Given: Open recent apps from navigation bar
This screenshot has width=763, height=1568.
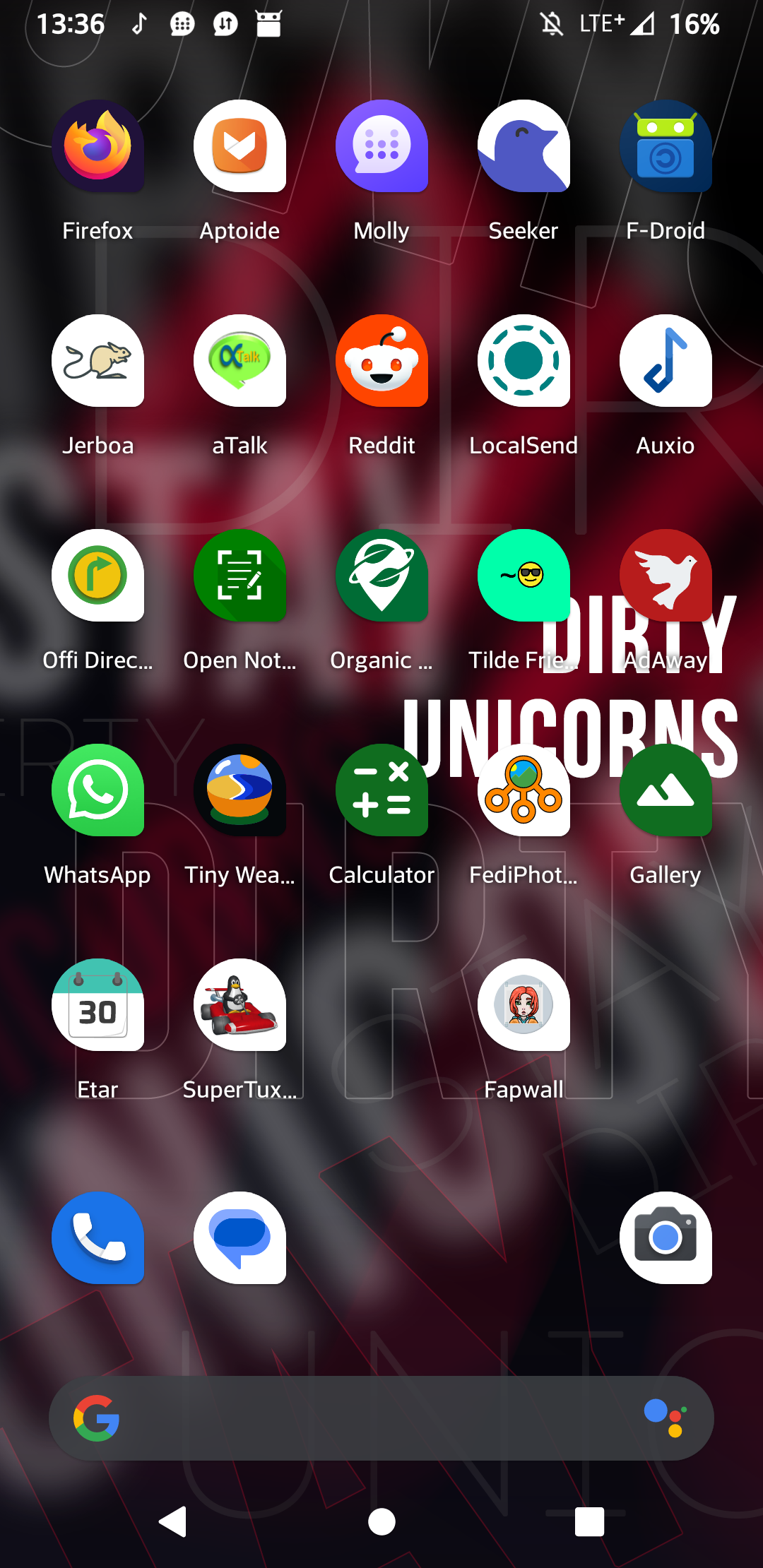Looking at the screenshot, I should click(589, 1521).
